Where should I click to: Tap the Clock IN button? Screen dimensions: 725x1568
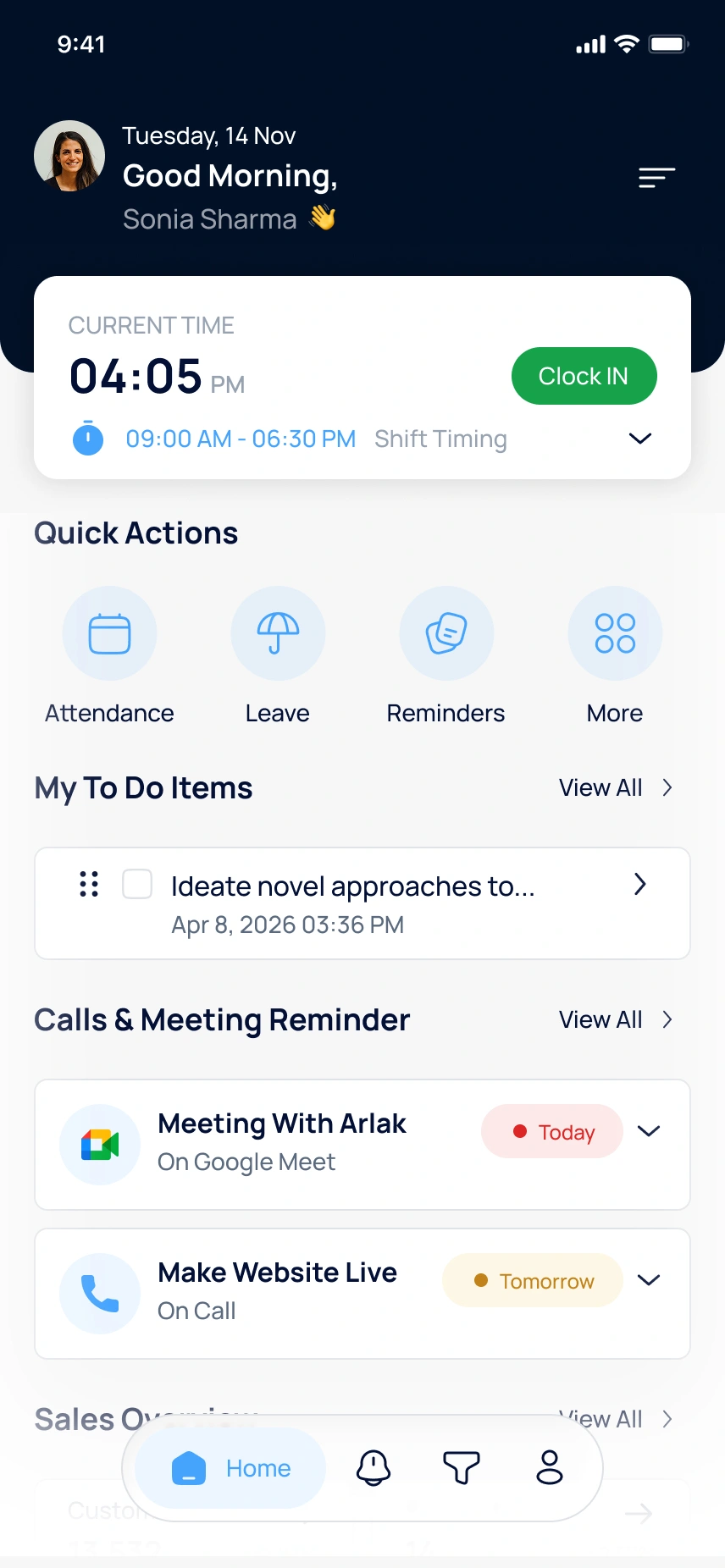[x=584, y=376]
